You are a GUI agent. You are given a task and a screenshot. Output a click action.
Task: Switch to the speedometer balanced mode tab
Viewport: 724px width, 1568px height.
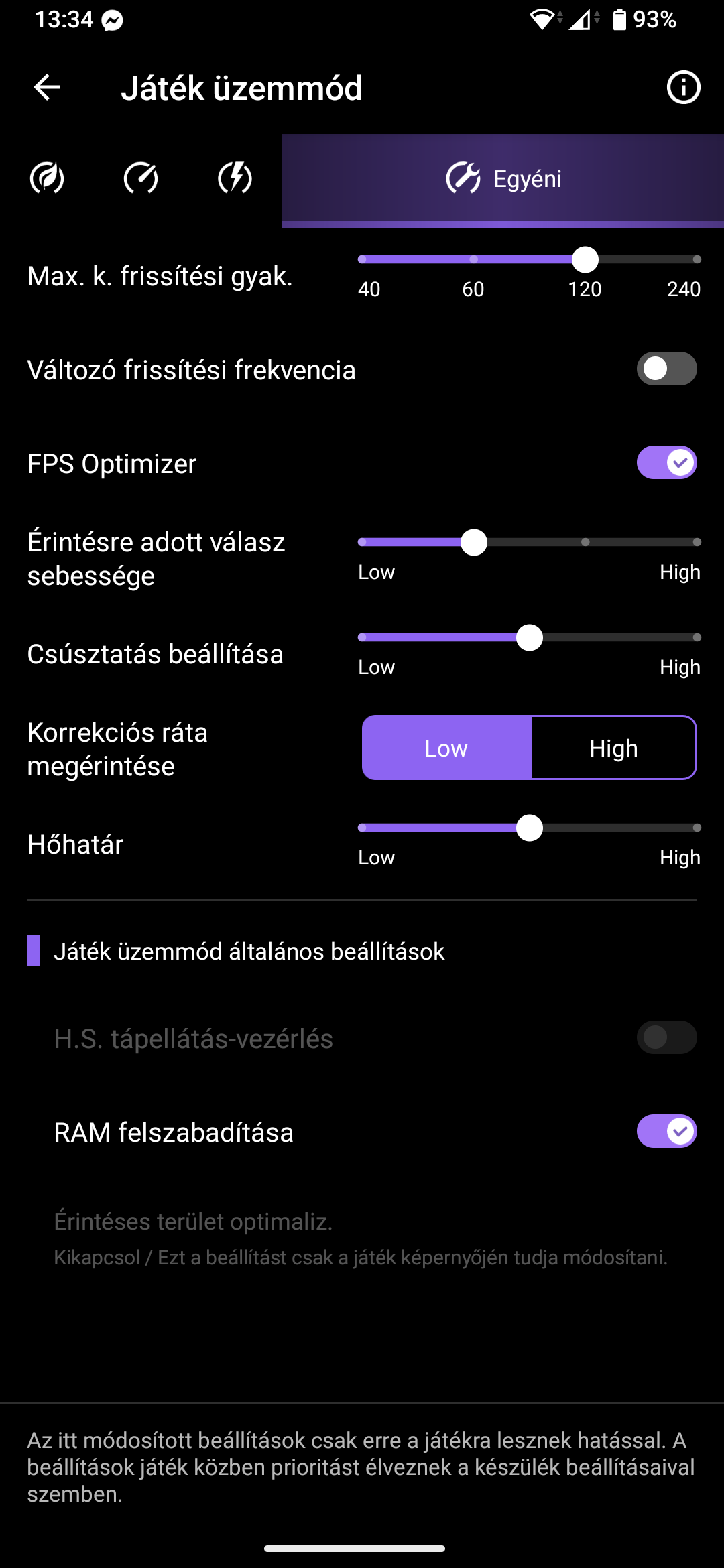141,178
